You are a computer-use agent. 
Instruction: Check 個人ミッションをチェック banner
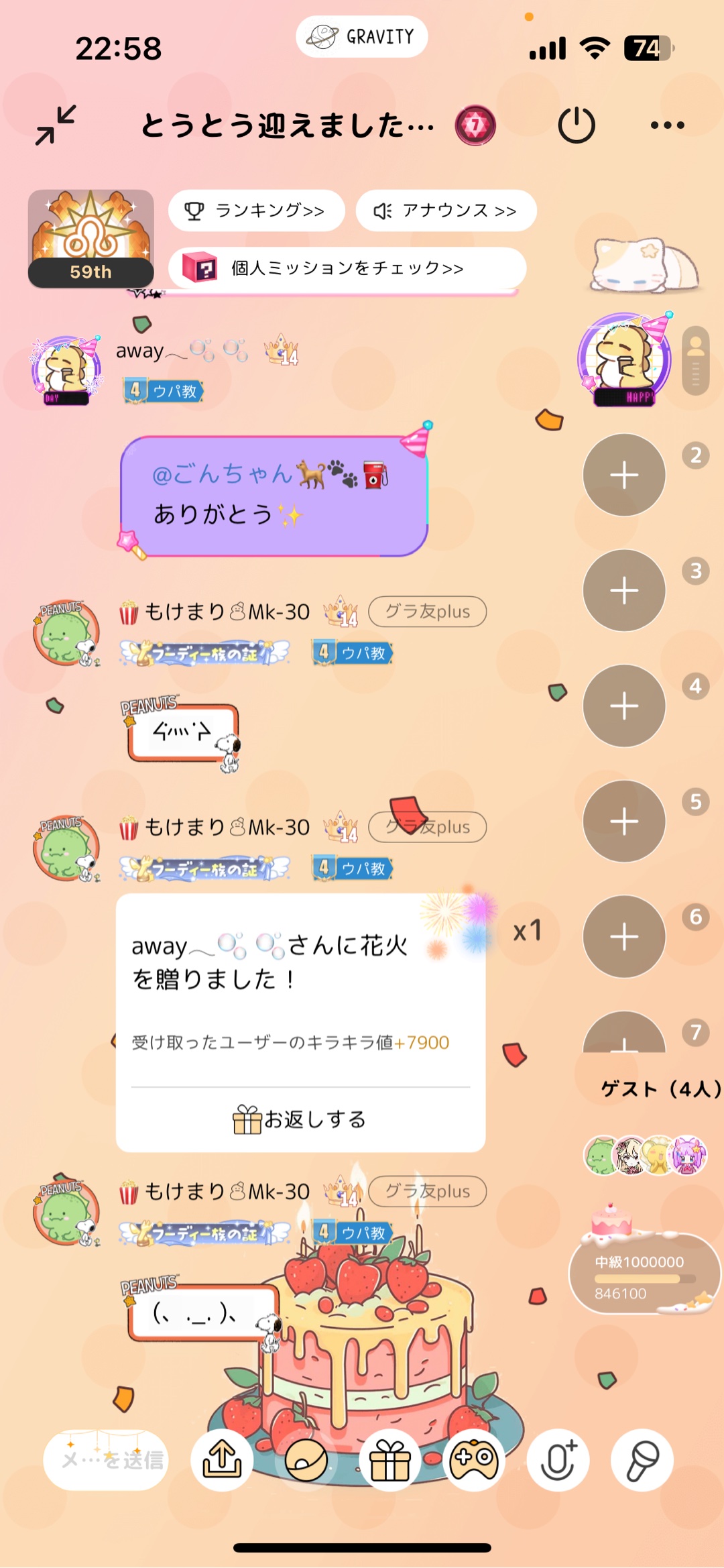347,268
